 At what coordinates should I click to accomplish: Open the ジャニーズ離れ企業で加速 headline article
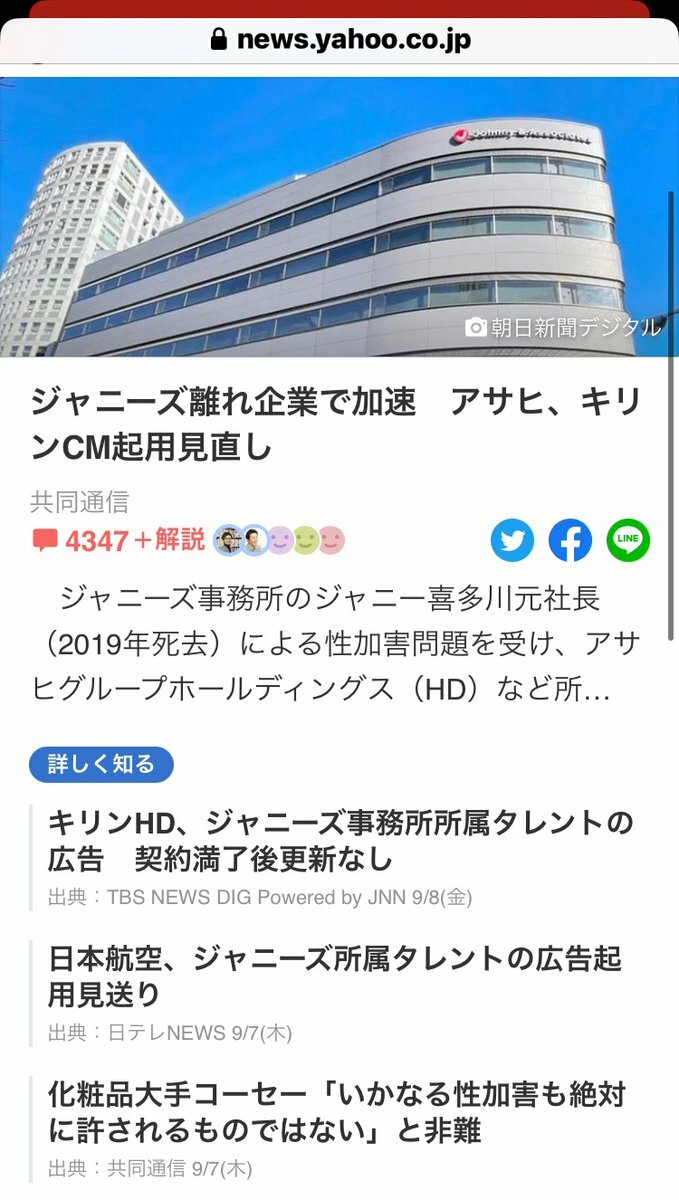(335, 425)
